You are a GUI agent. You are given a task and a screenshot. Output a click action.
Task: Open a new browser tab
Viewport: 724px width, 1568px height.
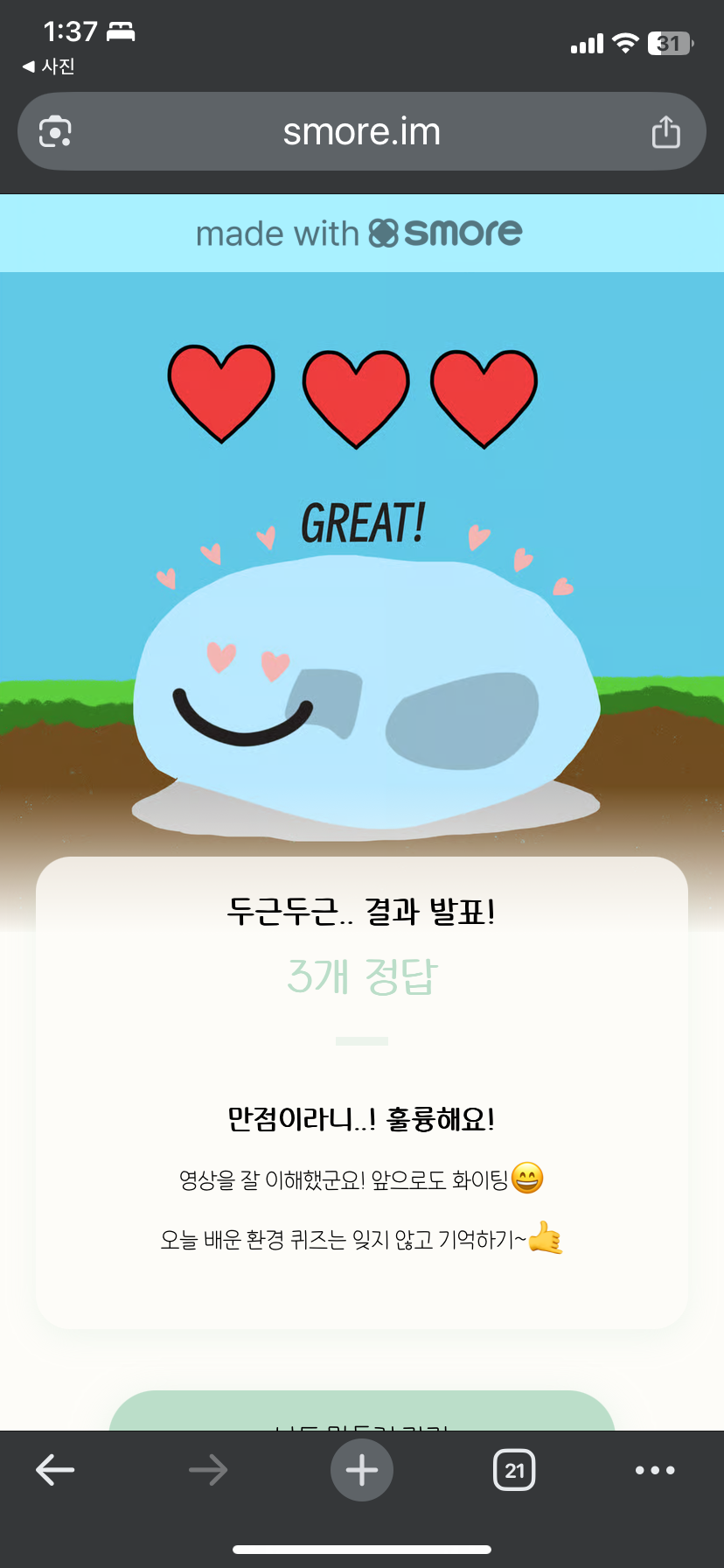tap(361, 1470)
